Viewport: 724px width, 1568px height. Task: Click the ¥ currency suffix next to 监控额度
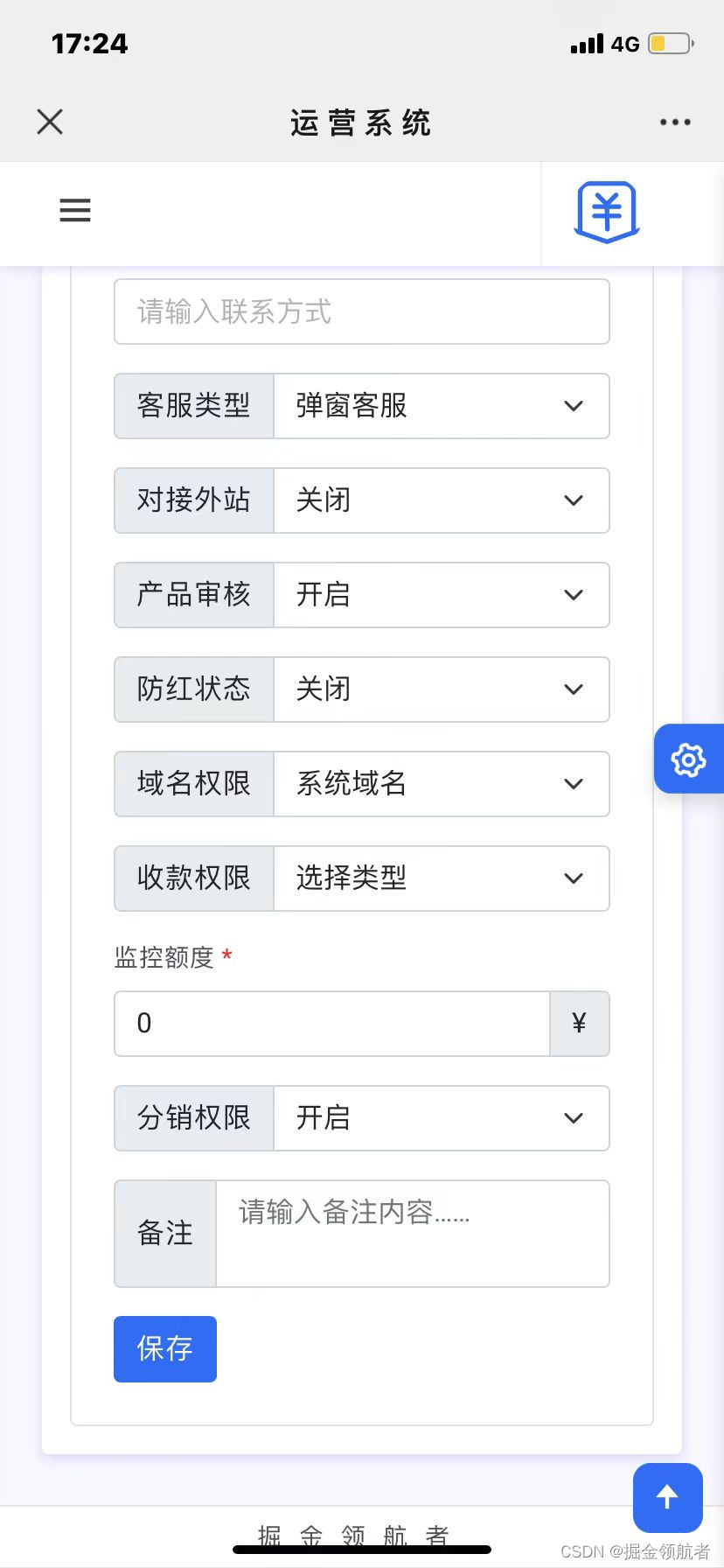[x=580, y=1024]
